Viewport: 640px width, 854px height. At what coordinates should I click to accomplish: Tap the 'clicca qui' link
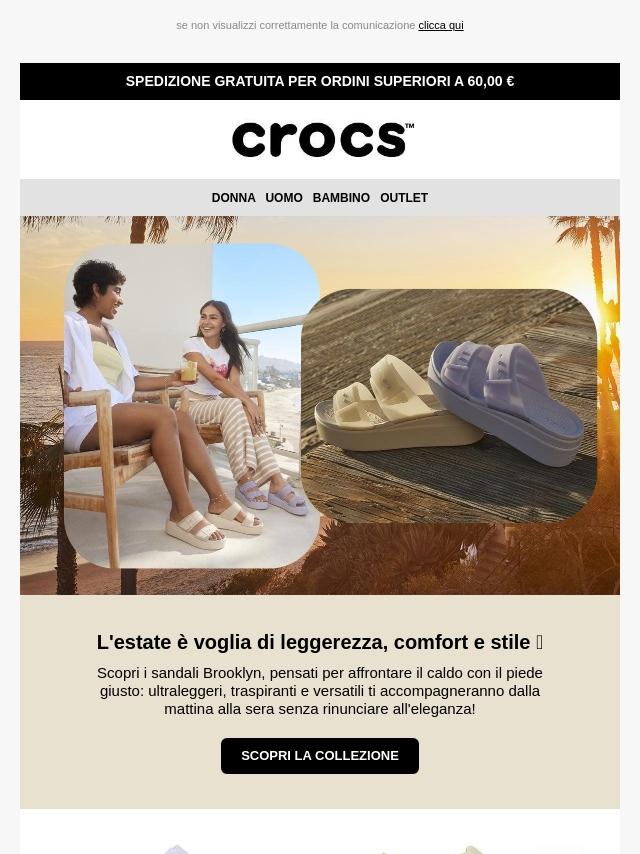(440, 25)
